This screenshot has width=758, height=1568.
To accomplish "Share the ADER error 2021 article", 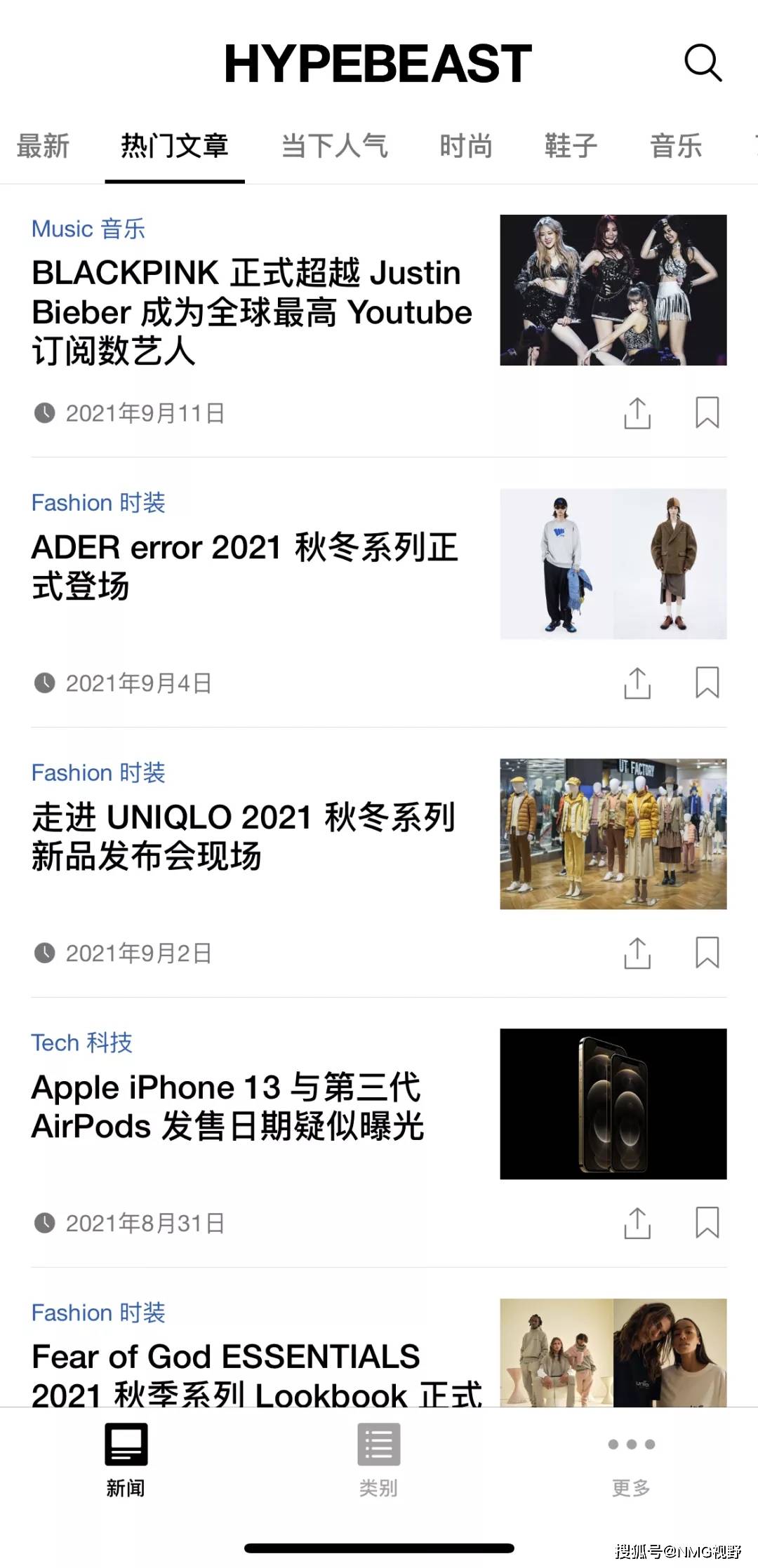I will pos(636,681).
